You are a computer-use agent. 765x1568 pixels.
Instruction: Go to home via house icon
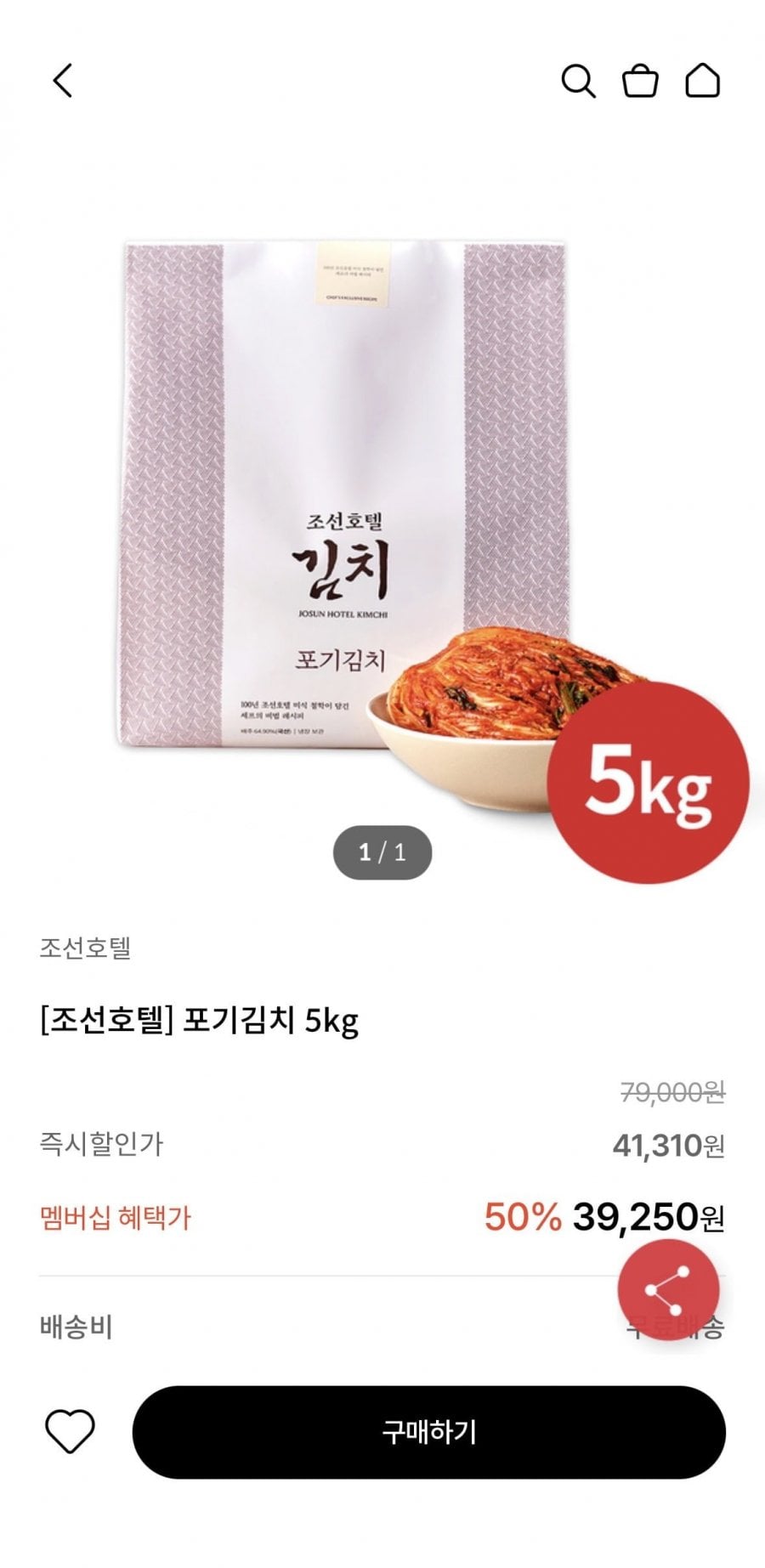point(703,82)
